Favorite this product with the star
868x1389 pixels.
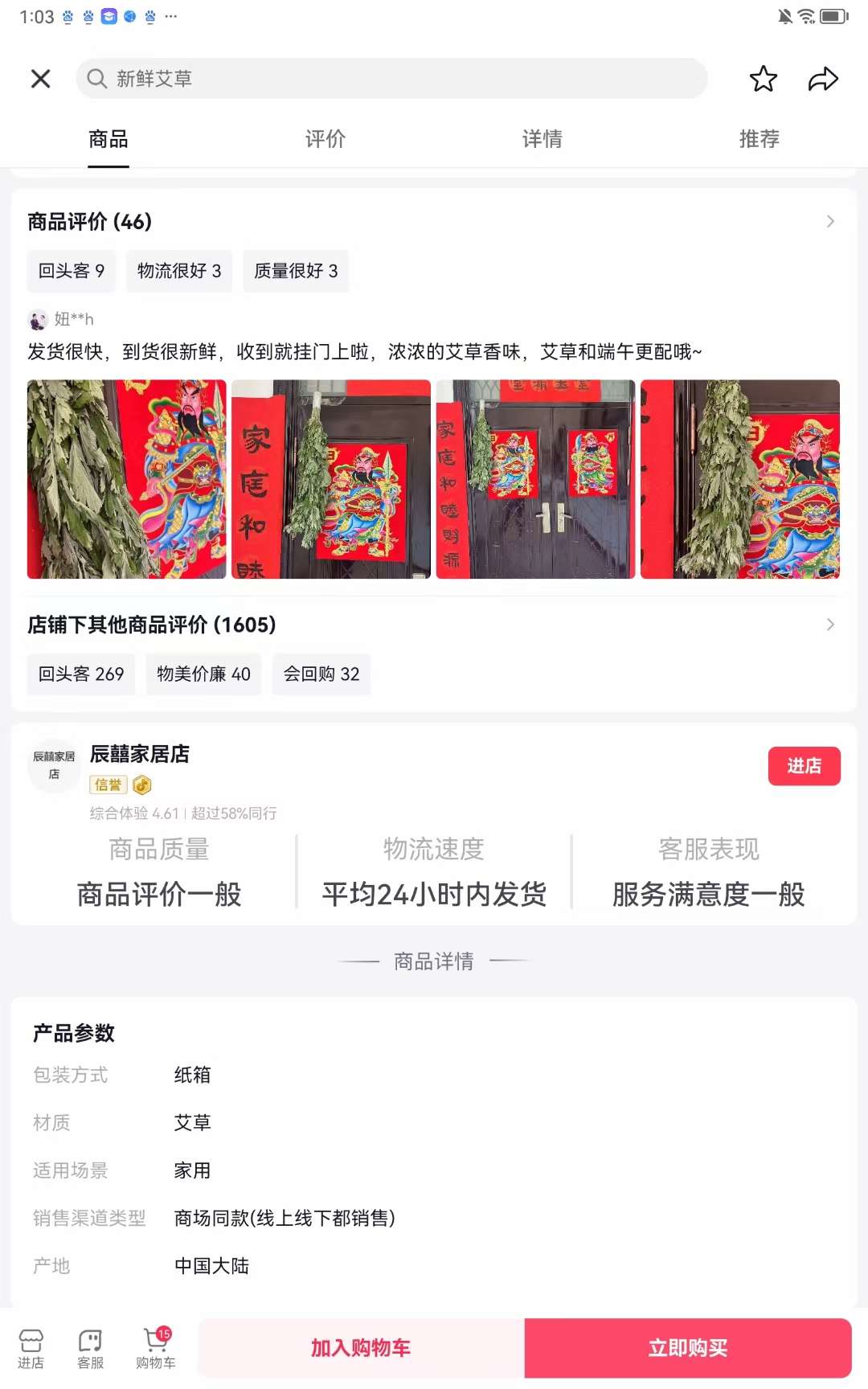[x=763, y=79]
